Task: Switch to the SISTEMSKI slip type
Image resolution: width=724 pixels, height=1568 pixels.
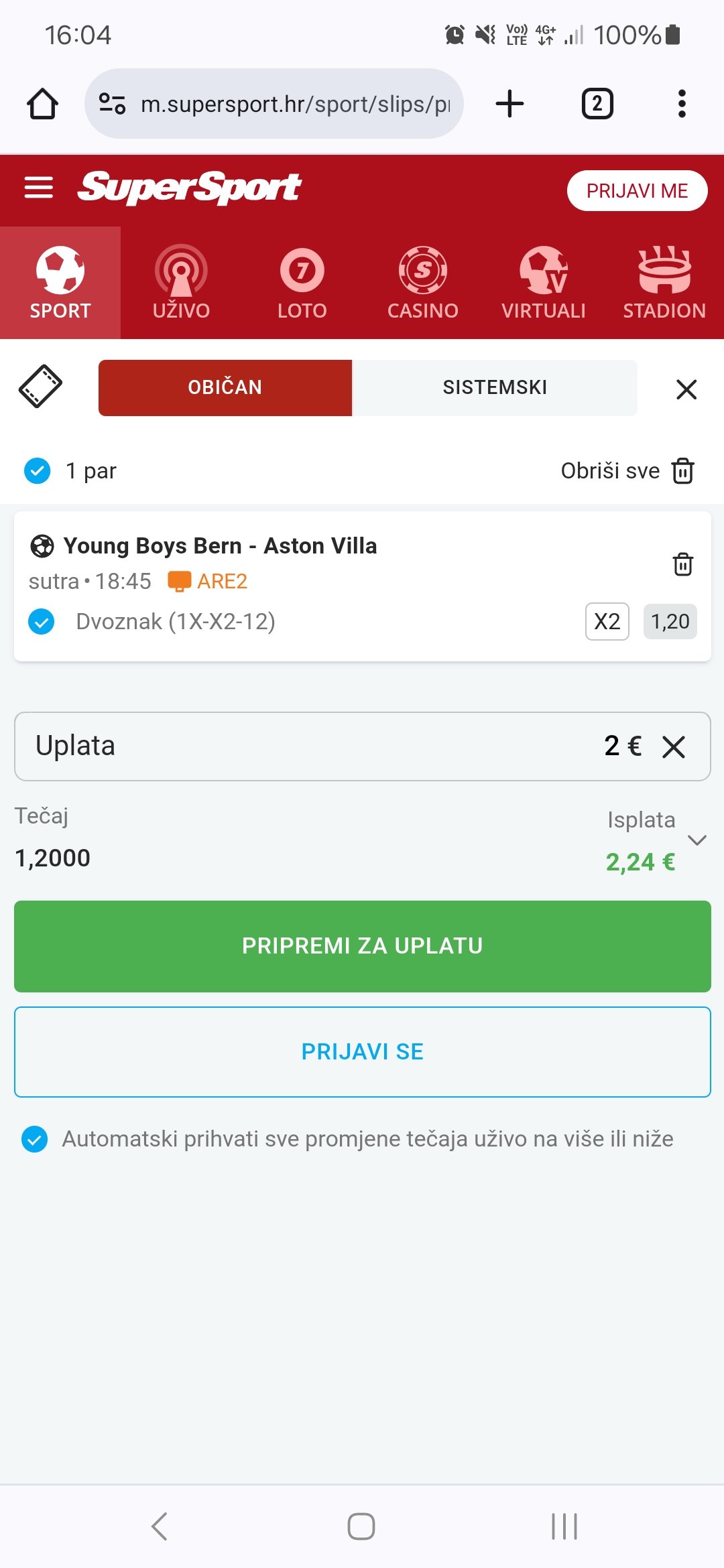Action: coord(495,387)
